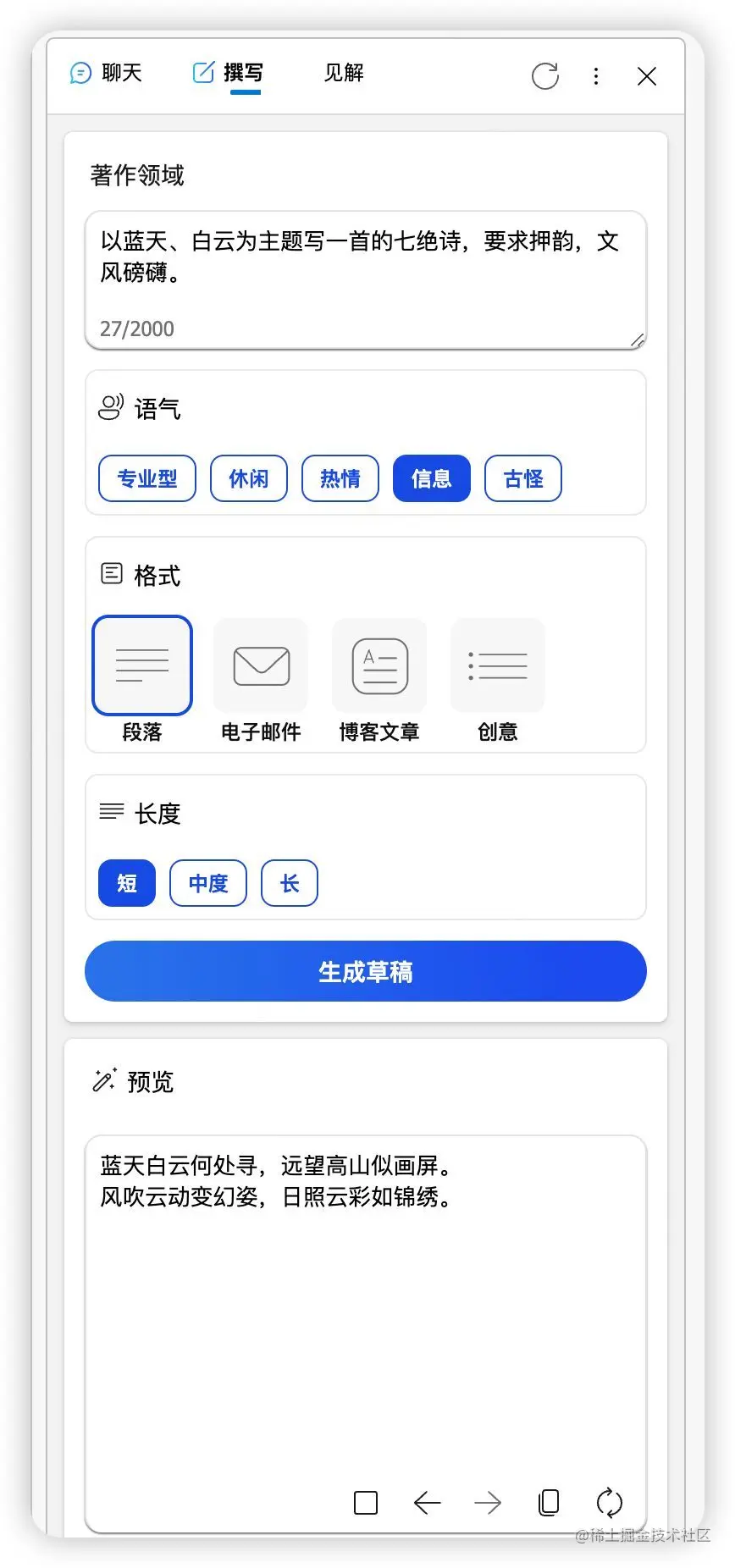Pick the 热情 tone chip
The width and height of the screenshot is (735, 1568).
tap(340, 478)
